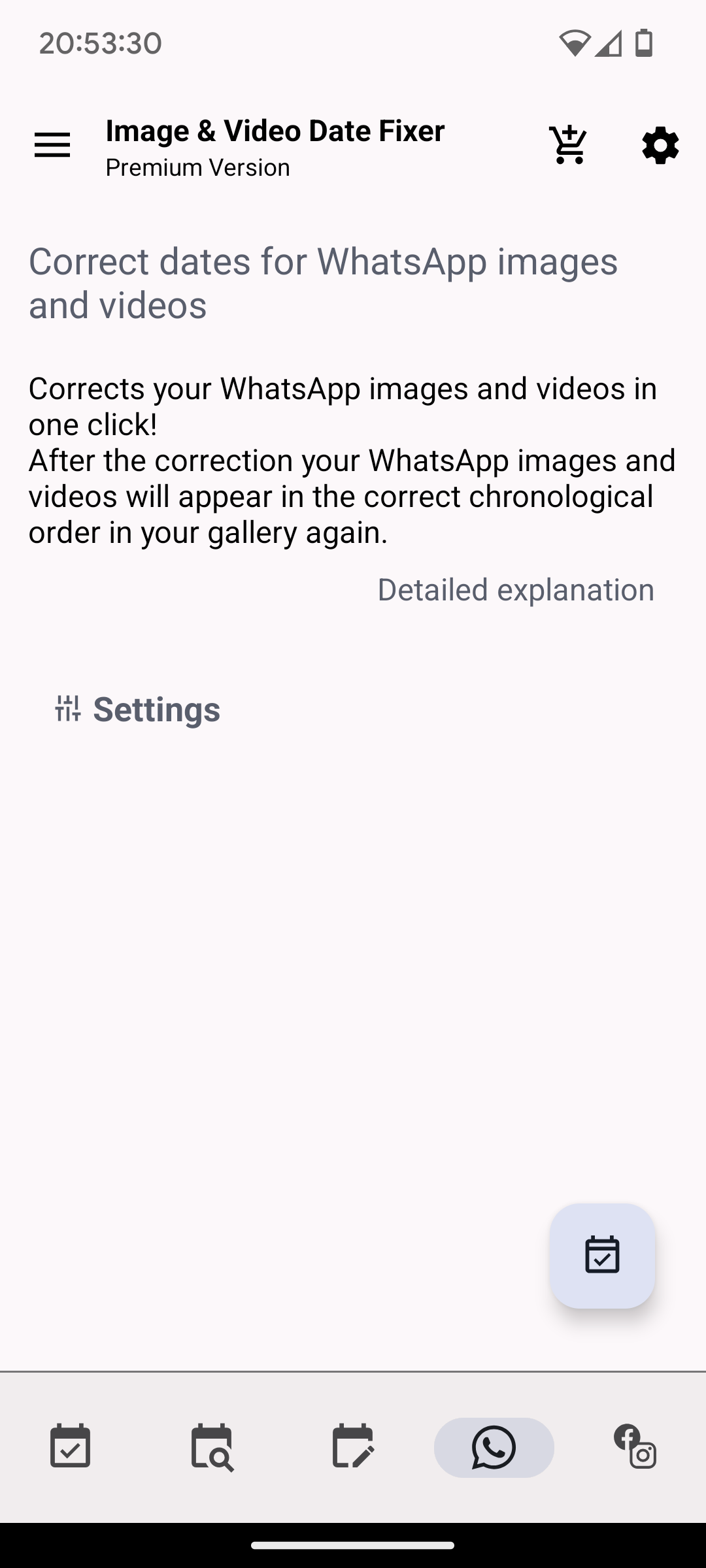The height and width of the screenshot is (1568, 706).
Task: Select the WhatsApp tab
Action: point(494,1446)
